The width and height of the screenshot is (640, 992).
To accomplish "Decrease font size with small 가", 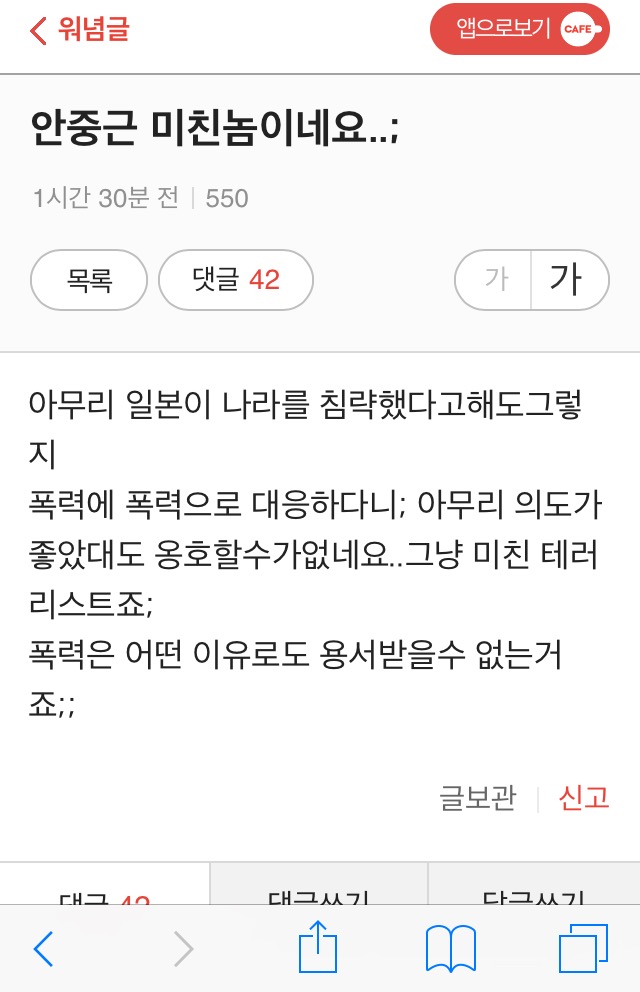I will click(x=494, y=279).
